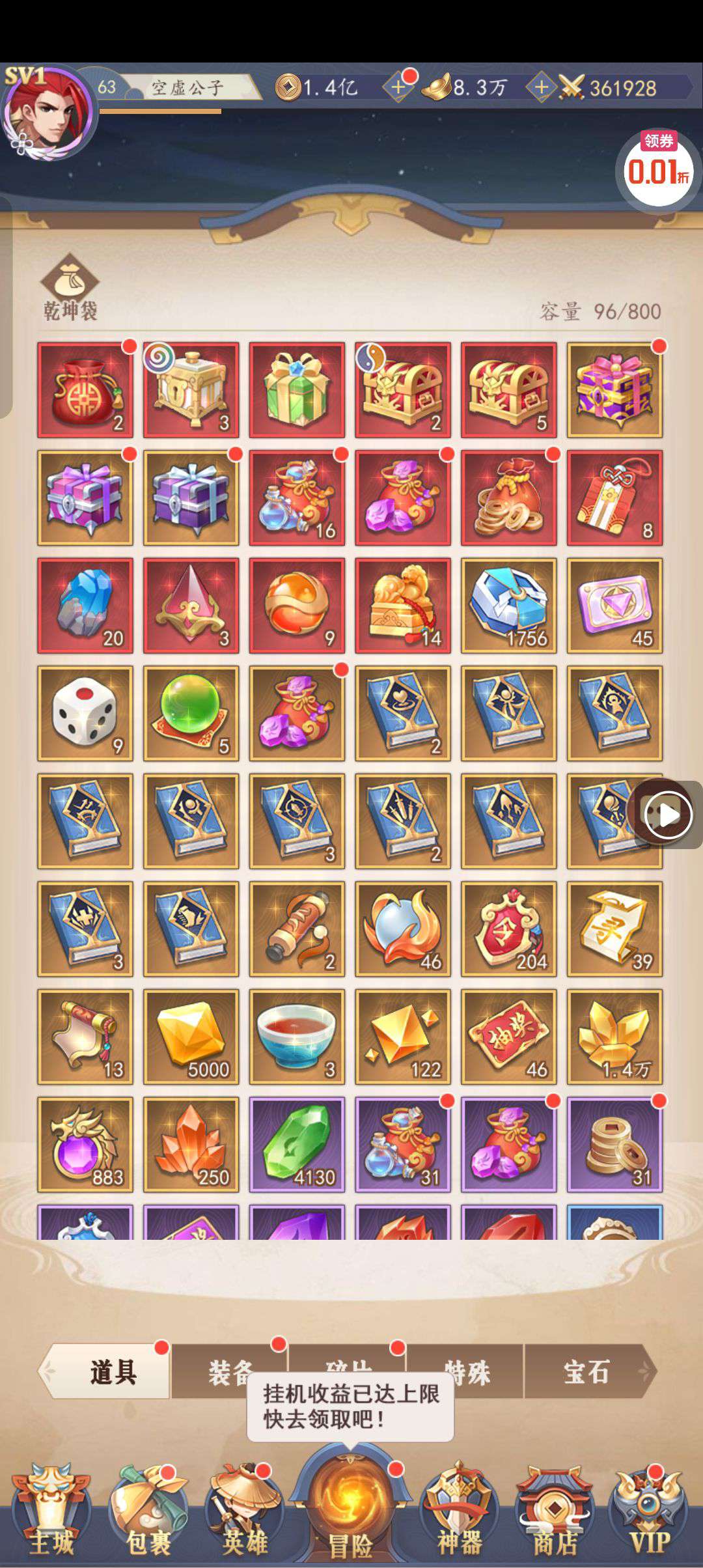
Task: Select the 抽奖 lottery ticket item
Action: [508, 1036]
